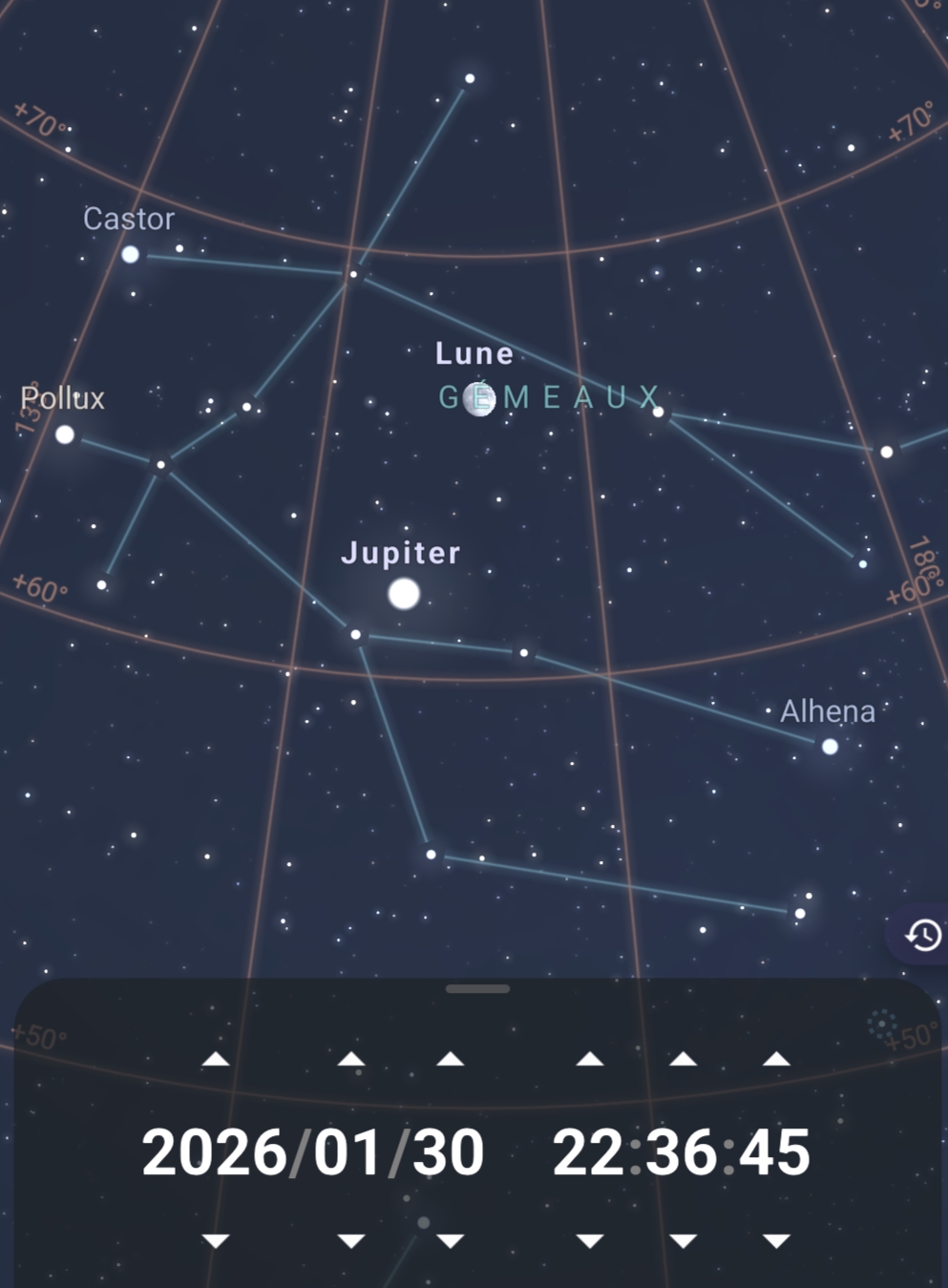Select the star Pollux
This screenshot has height=1288, width=948.
tap(65, 434)
